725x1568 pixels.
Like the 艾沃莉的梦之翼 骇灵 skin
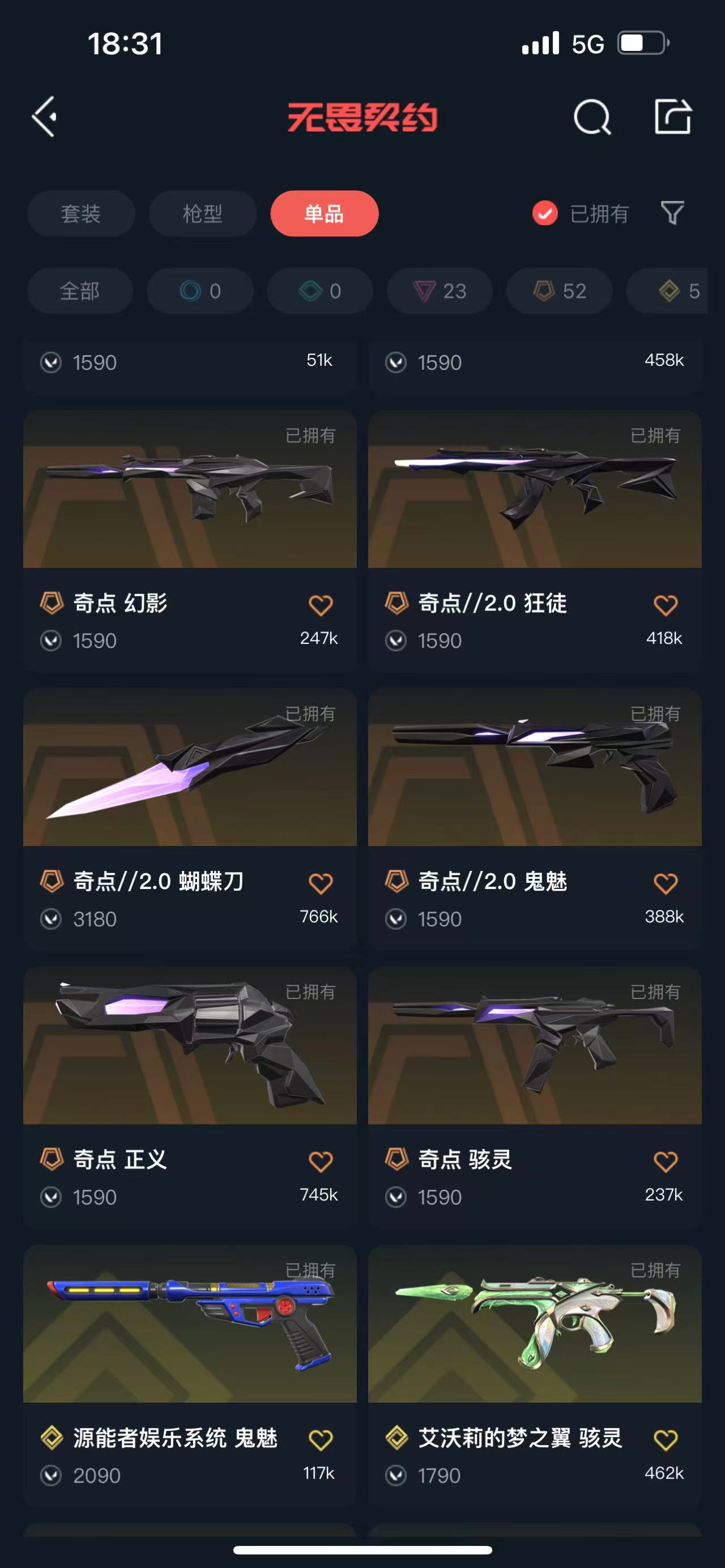click(x=665, y=1439)
